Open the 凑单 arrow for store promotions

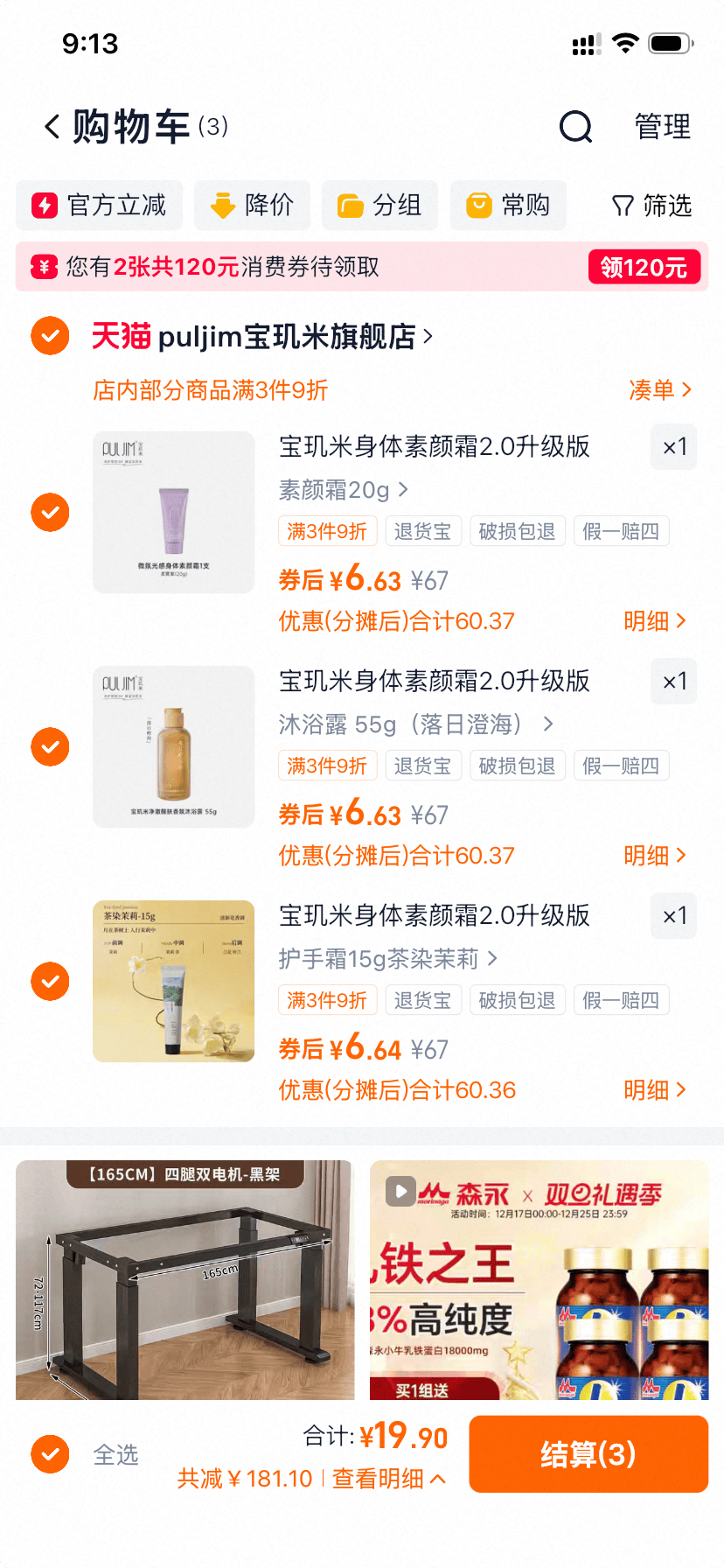662,390
